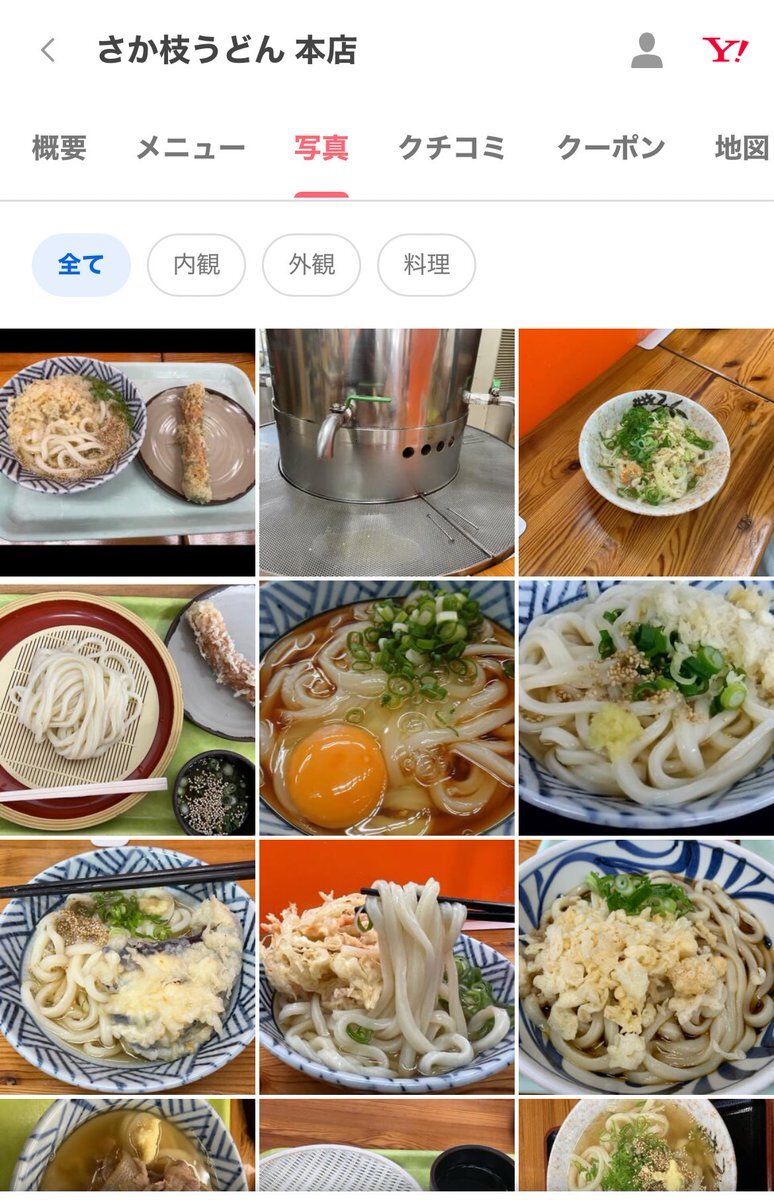Viewport: 774px width, 1200px height.
Task: Filter photos by 内観
Action: tap(196, 265)
